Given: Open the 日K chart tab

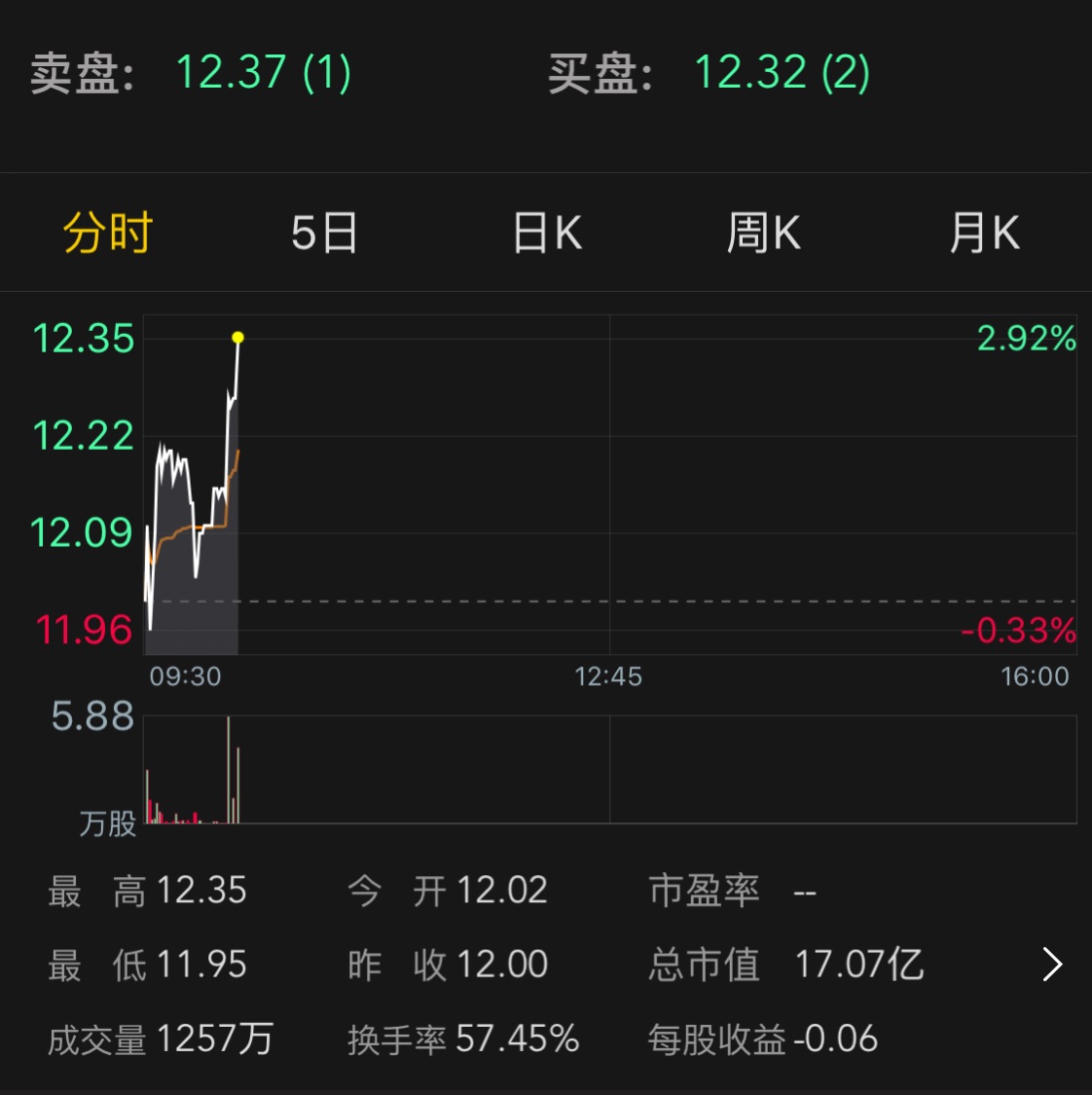Looking at the screenshot, I should [x=547, y=234].
